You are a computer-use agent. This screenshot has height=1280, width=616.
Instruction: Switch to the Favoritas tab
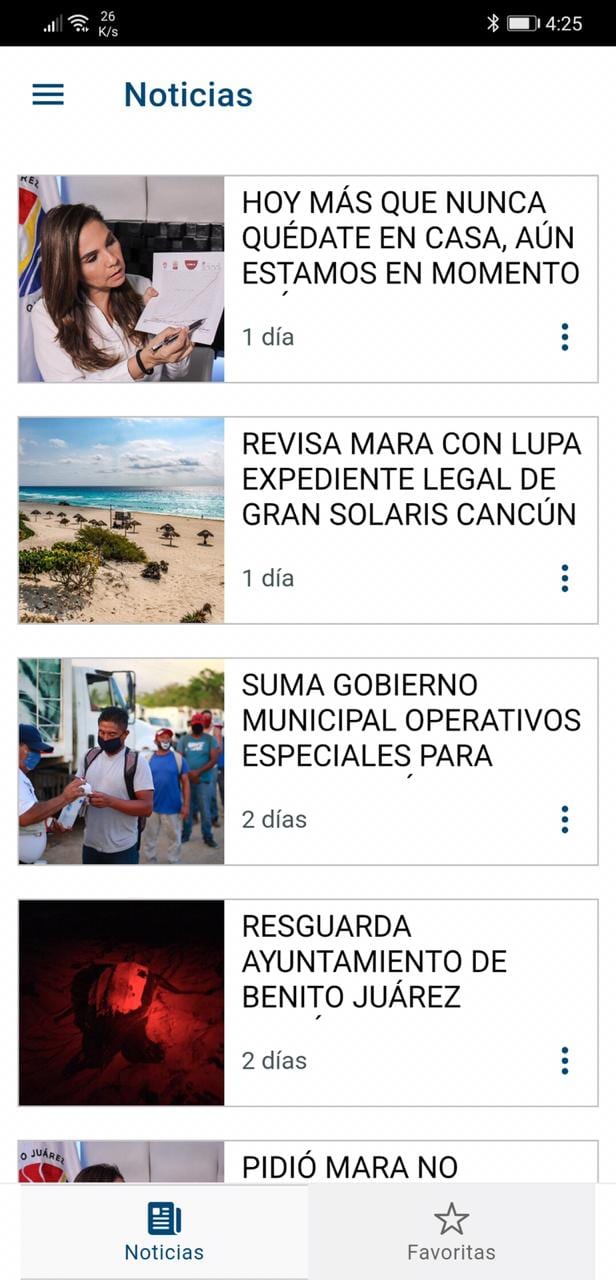(x=451, y=1232)
